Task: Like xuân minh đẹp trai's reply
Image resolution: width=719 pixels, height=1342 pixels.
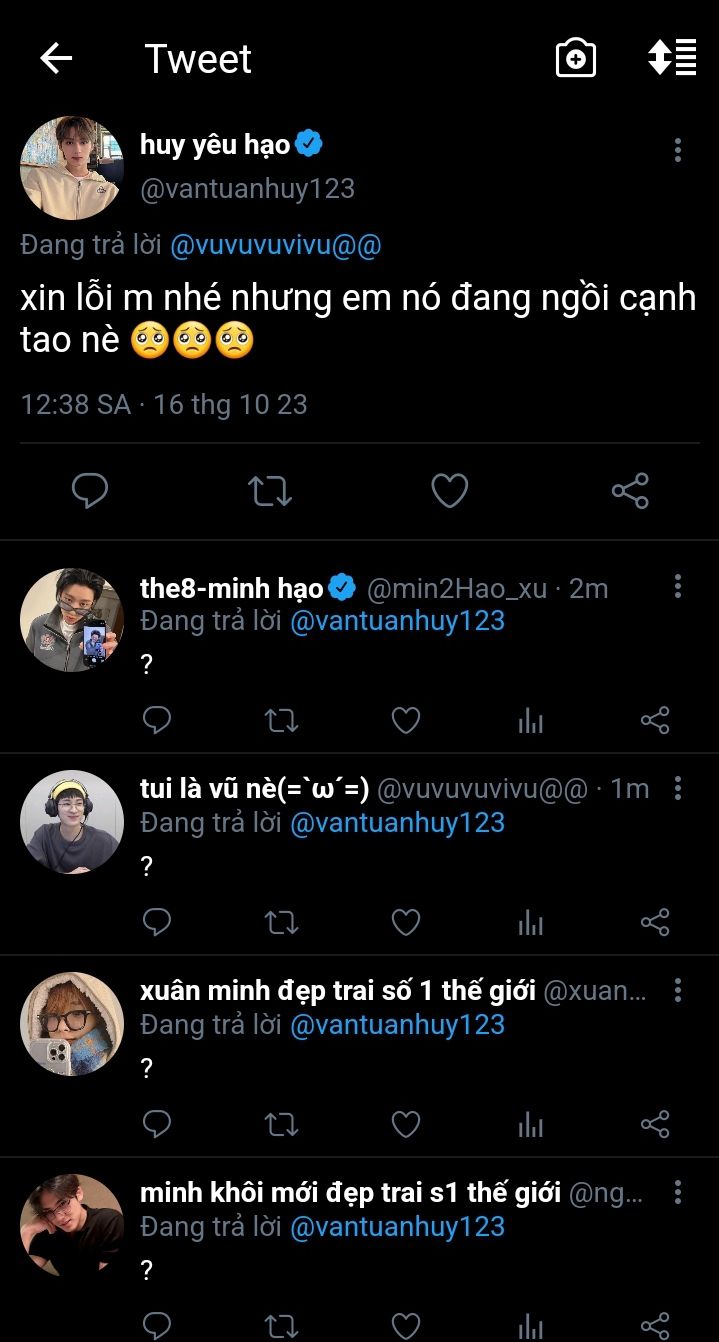Action: click(x=405, y=1124)
